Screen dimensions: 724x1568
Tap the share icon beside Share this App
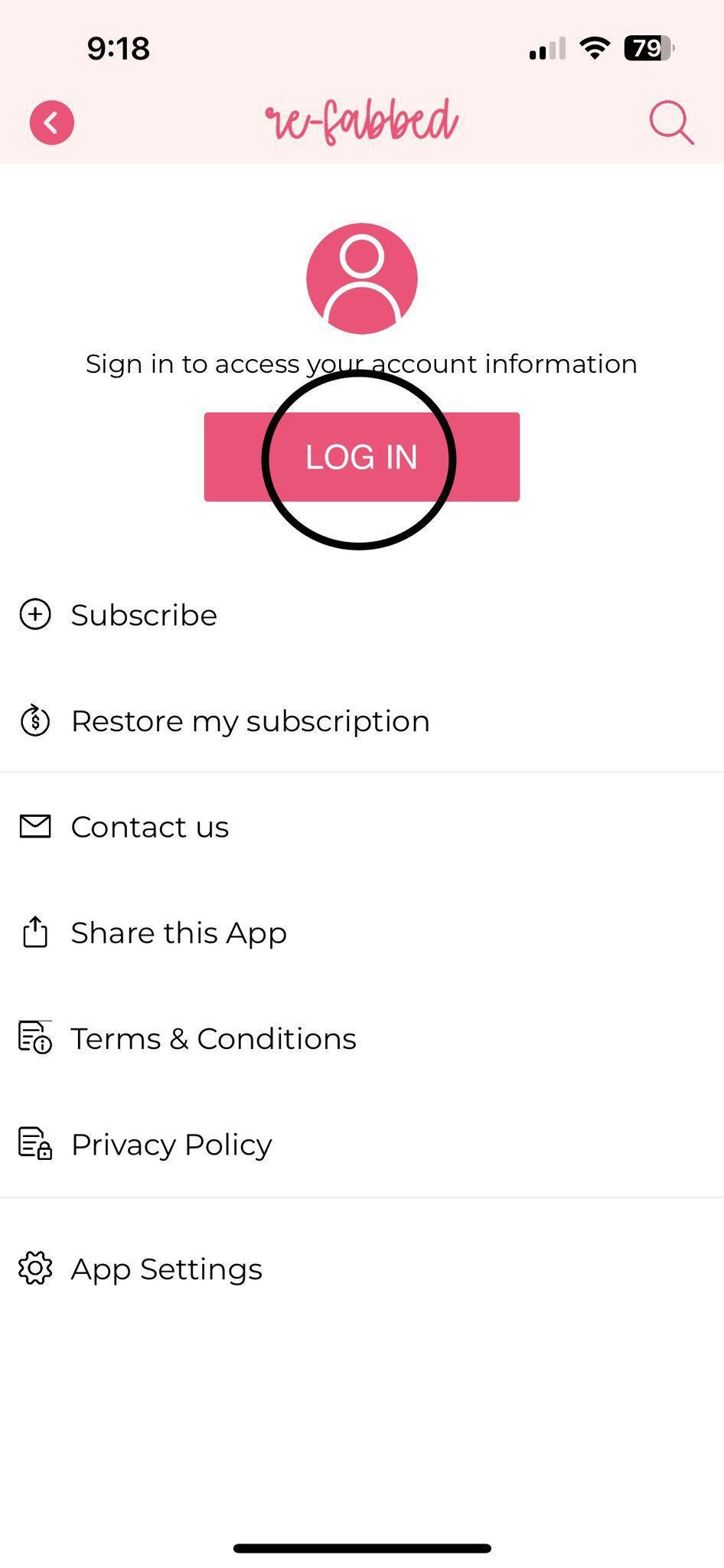point(35,932)
